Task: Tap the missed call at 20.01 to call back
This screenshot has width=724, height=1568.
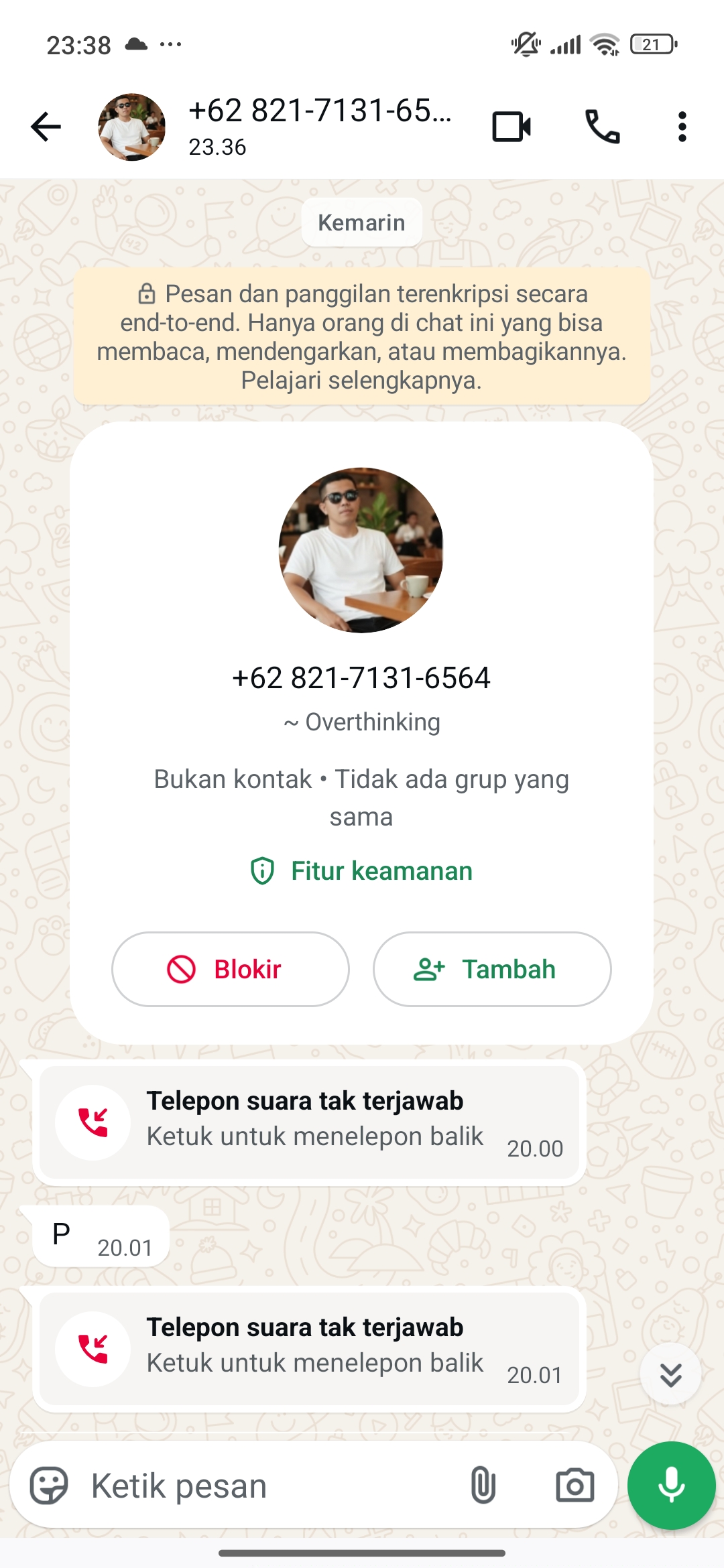Action: click(93, 1350)
